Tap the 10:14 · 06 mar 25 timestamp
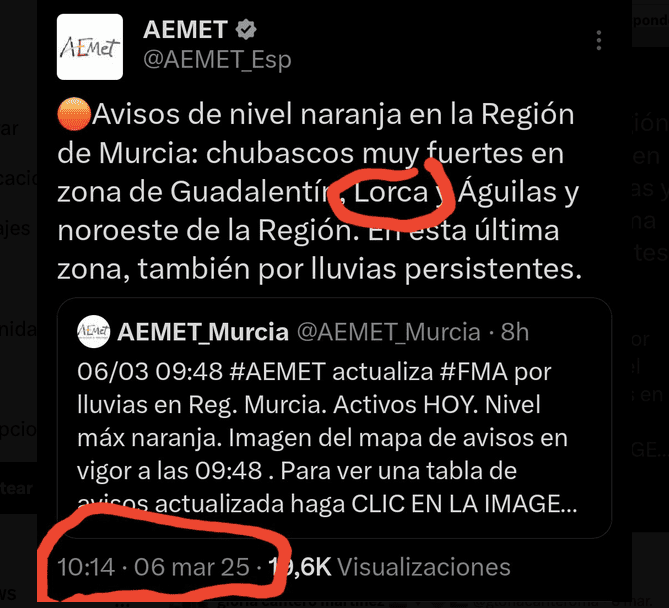This screenshot has width=669, height=608. point(154,567)
